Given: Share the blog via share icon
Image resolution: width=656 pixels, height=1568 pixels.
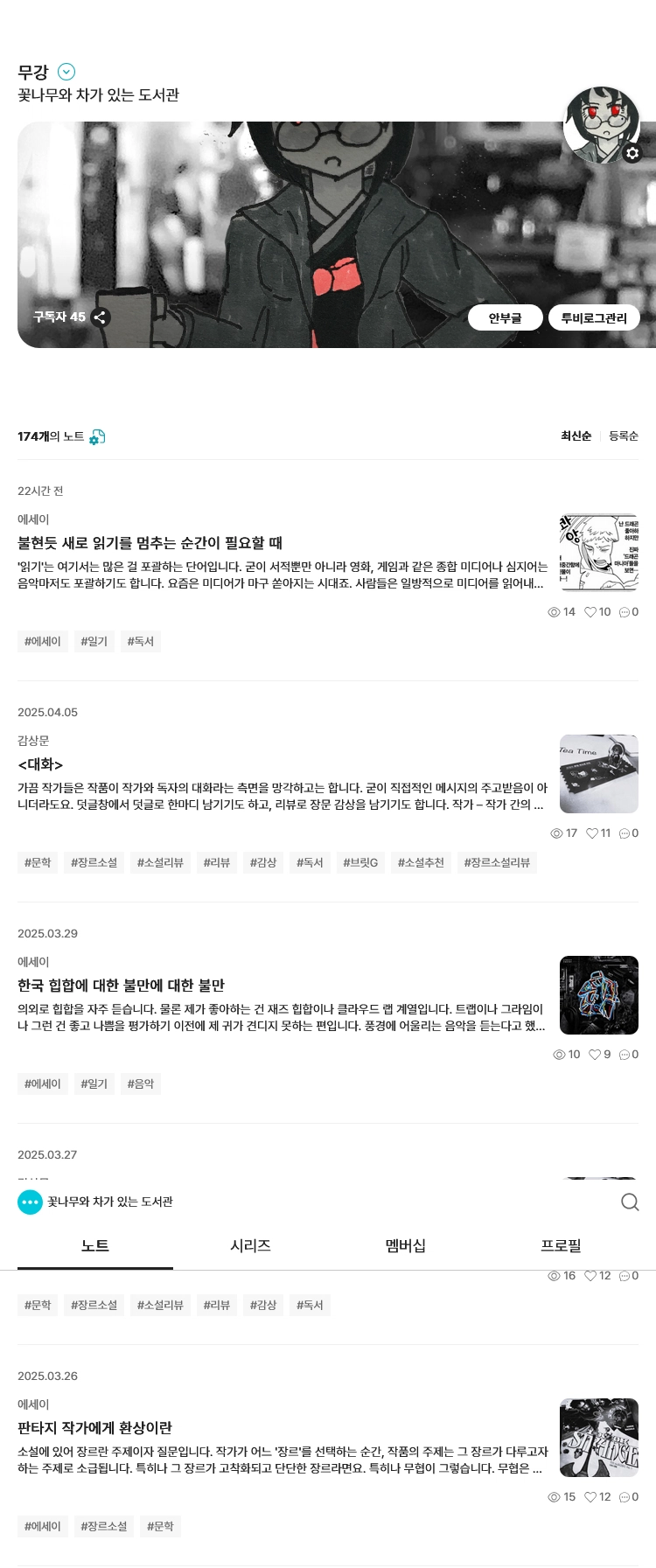Looking at the screenshot, I should pyautogui.click(x=100, y=317).
